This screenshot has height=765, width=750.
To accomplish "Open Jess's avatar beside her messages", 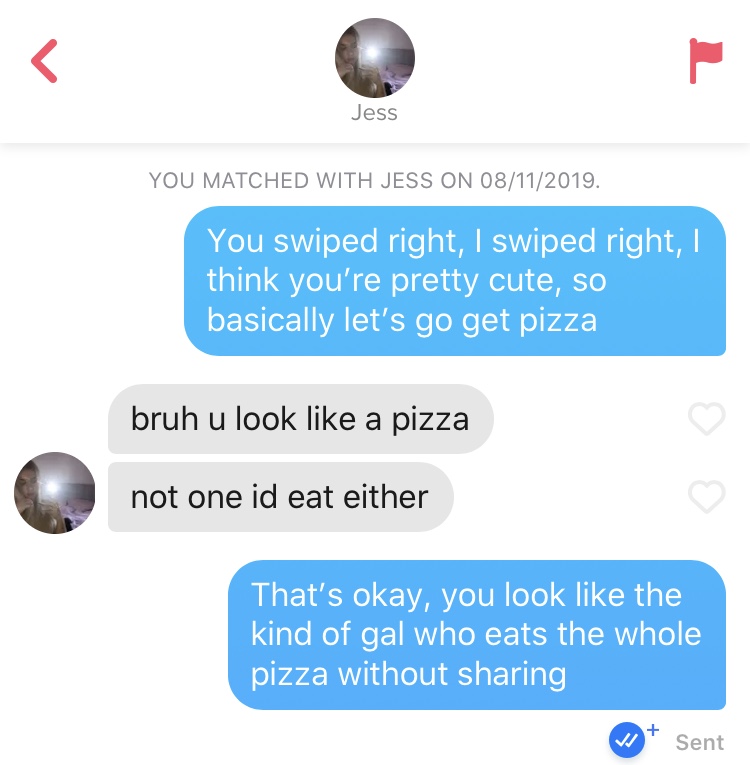I will tap(54, 493).
